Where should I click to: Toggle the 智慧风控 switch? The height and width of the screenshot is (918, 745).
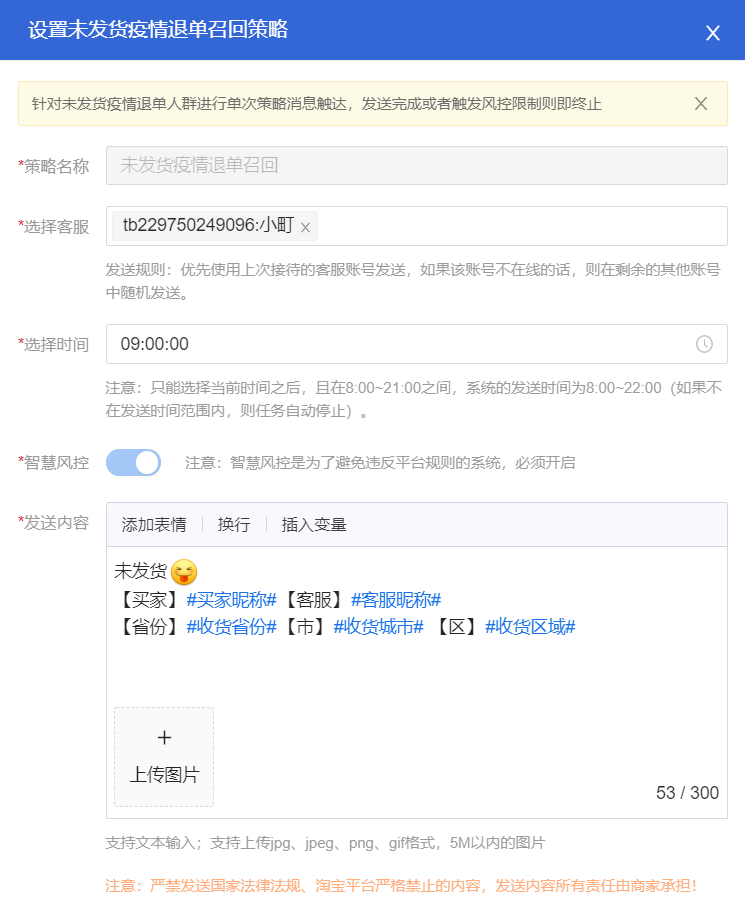coord(134,462)
